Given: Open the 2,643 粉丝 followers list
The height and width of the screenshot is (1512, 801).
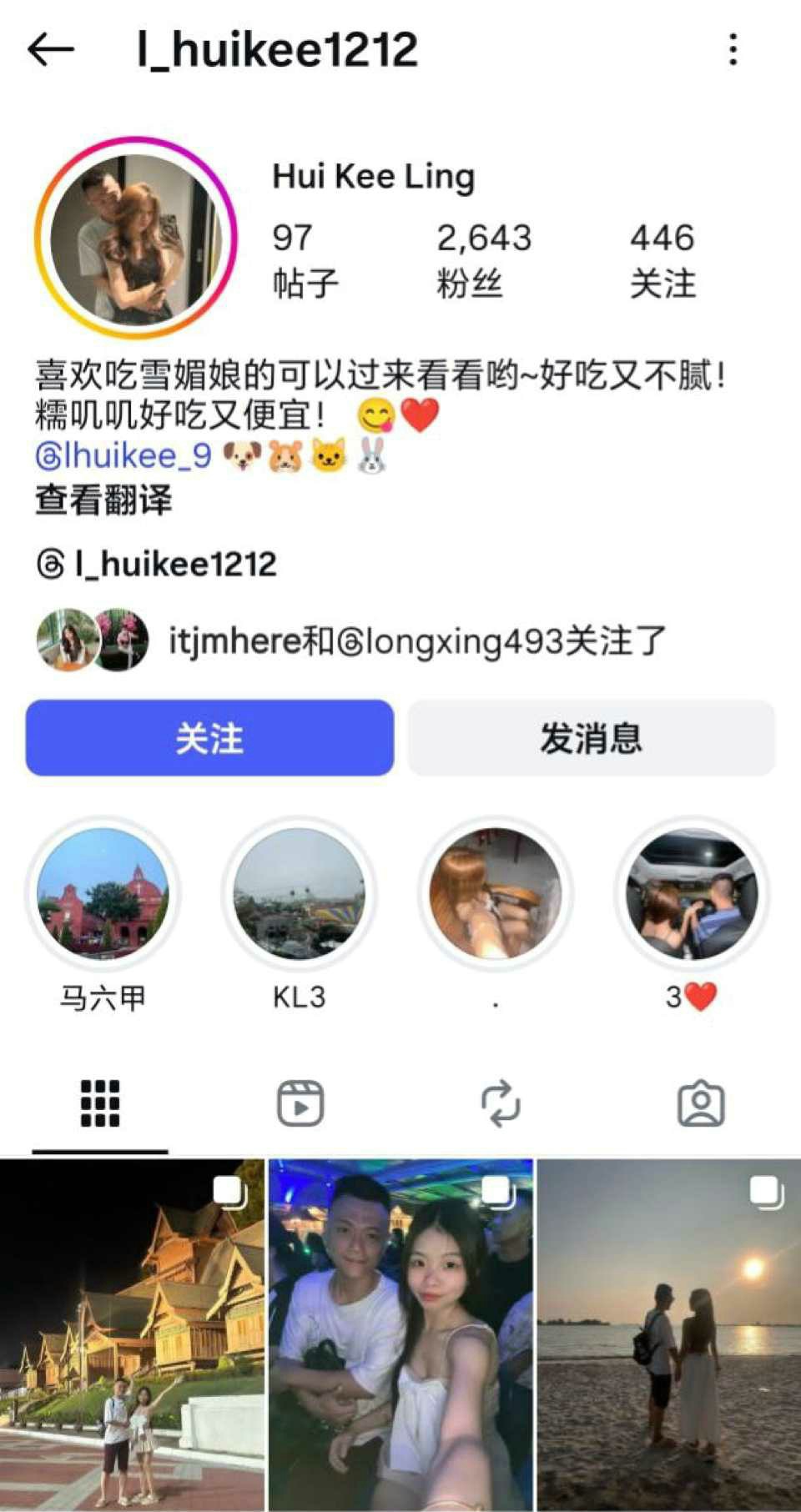Looking at the screenshot, I should [x=484, y=259].
